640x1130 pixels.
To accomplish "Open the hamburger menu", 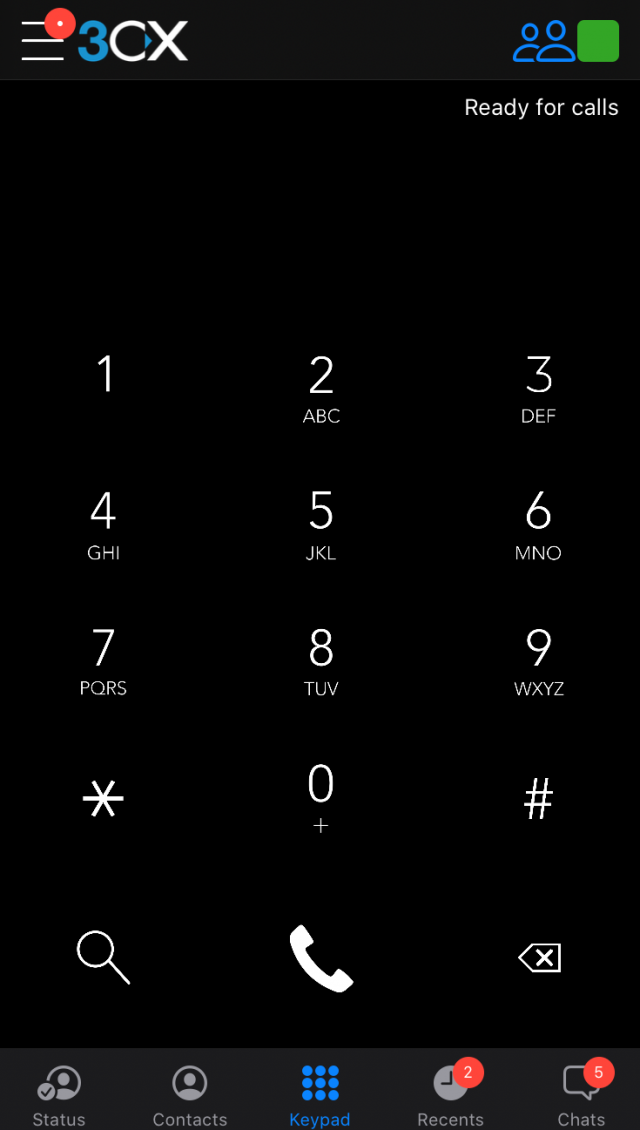I will (x=43, y=40).
